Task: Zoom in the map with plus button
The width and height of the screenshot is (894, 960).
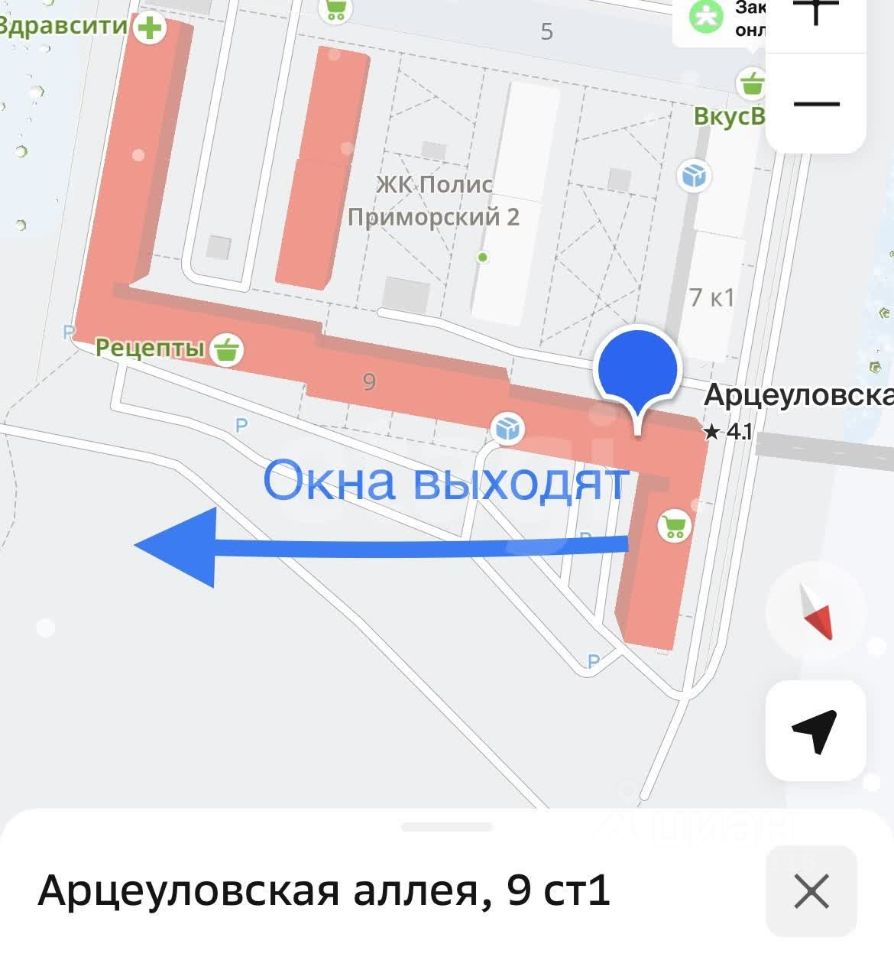Action: pyautogui.click(x=817, y=14)
